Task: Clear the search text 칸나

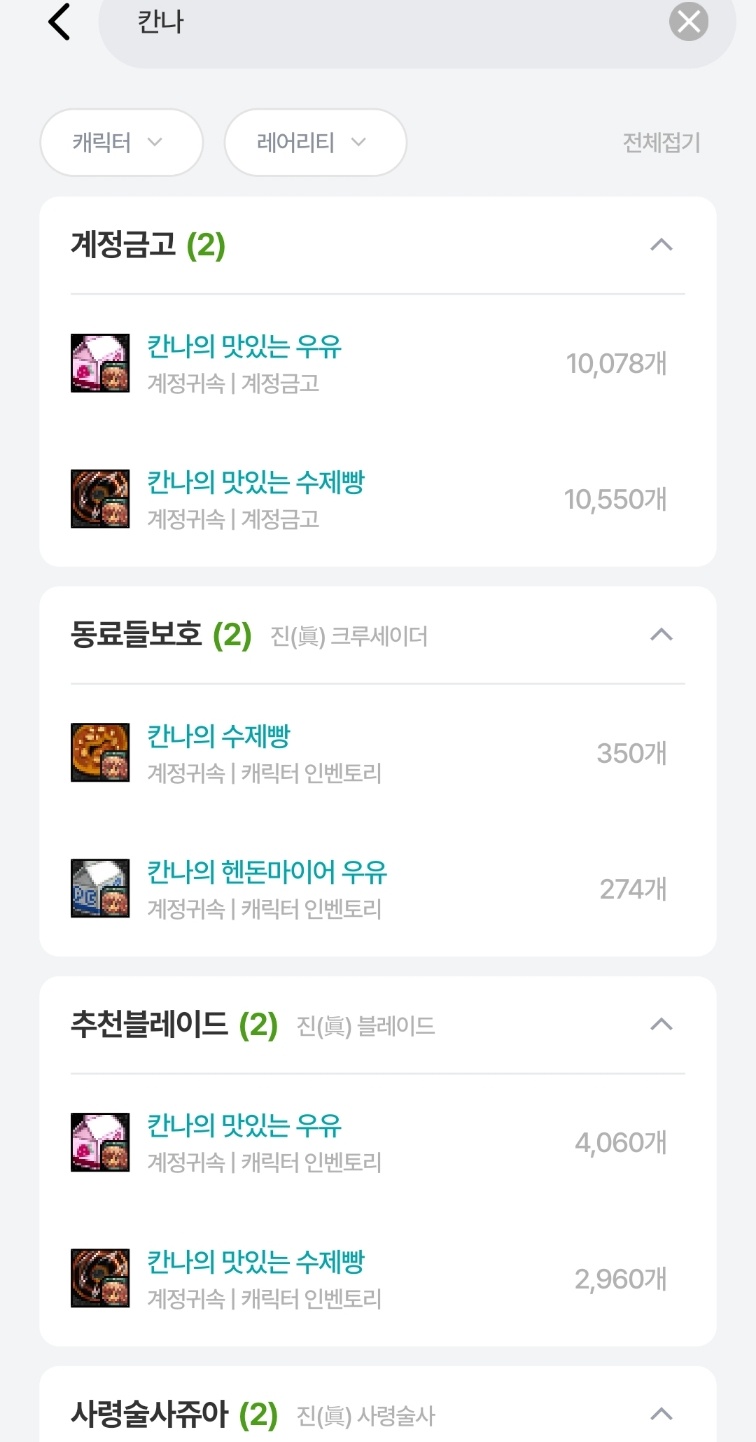Action: coord(688,21)
